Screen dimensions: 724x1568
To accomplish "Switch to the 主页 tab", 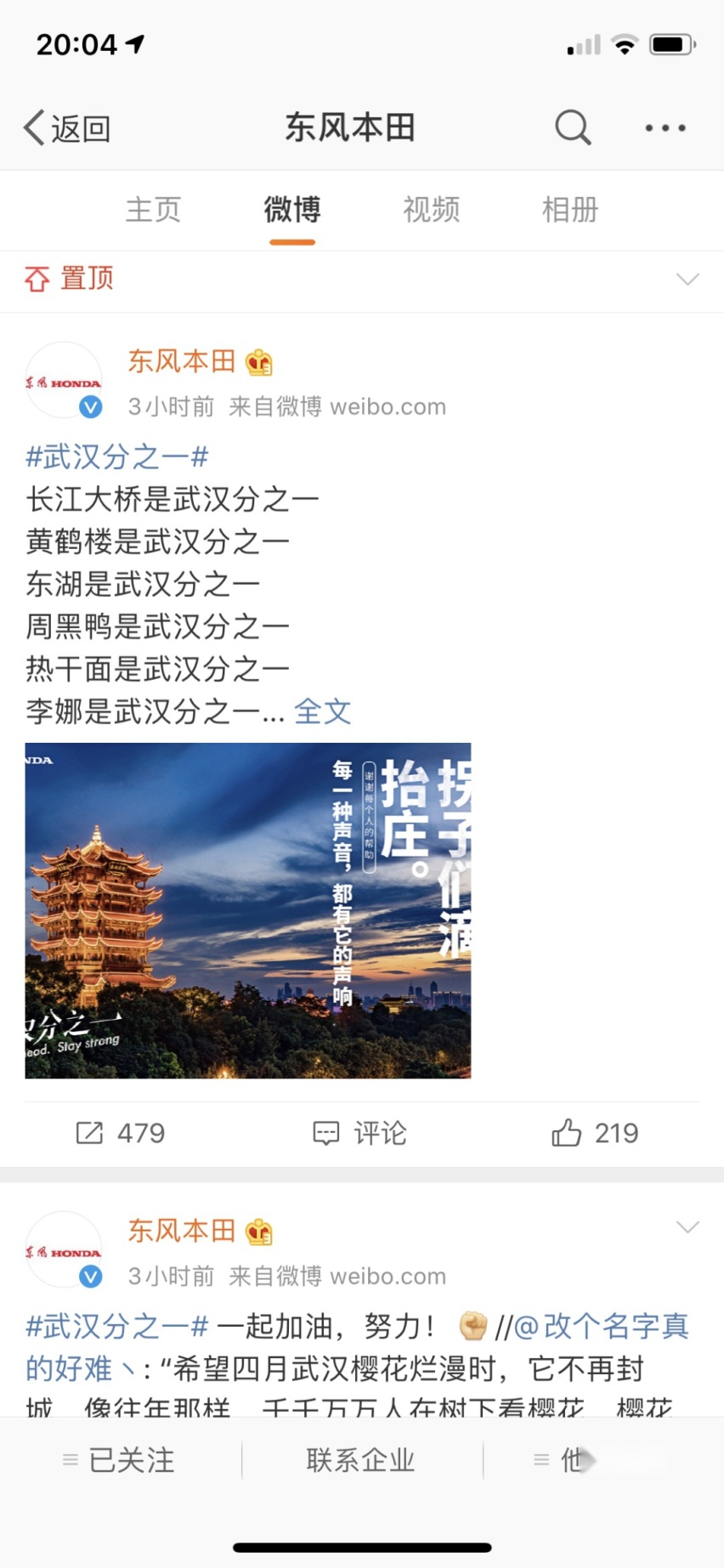I will click(154, 209).
